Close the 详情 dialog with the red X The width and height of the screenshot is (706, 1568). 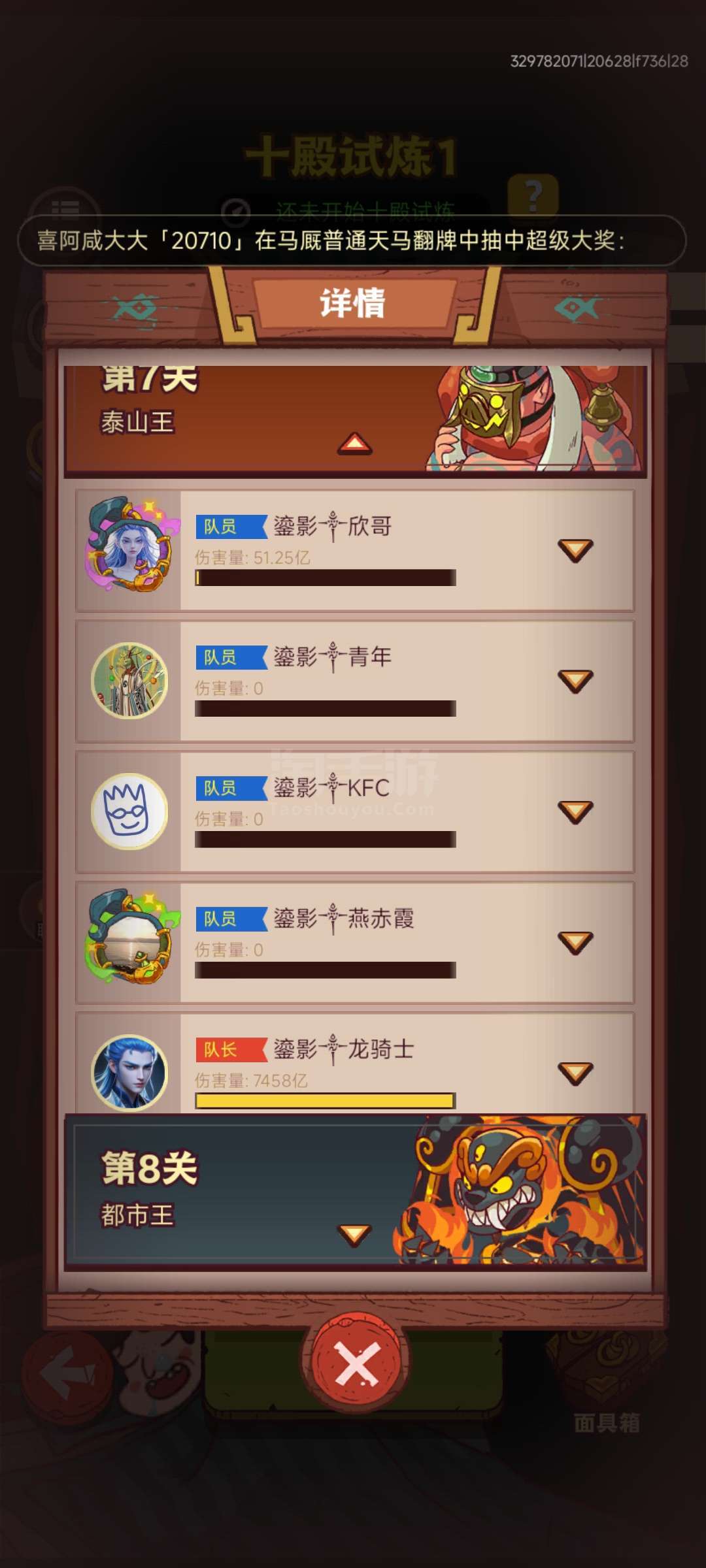356,1363
